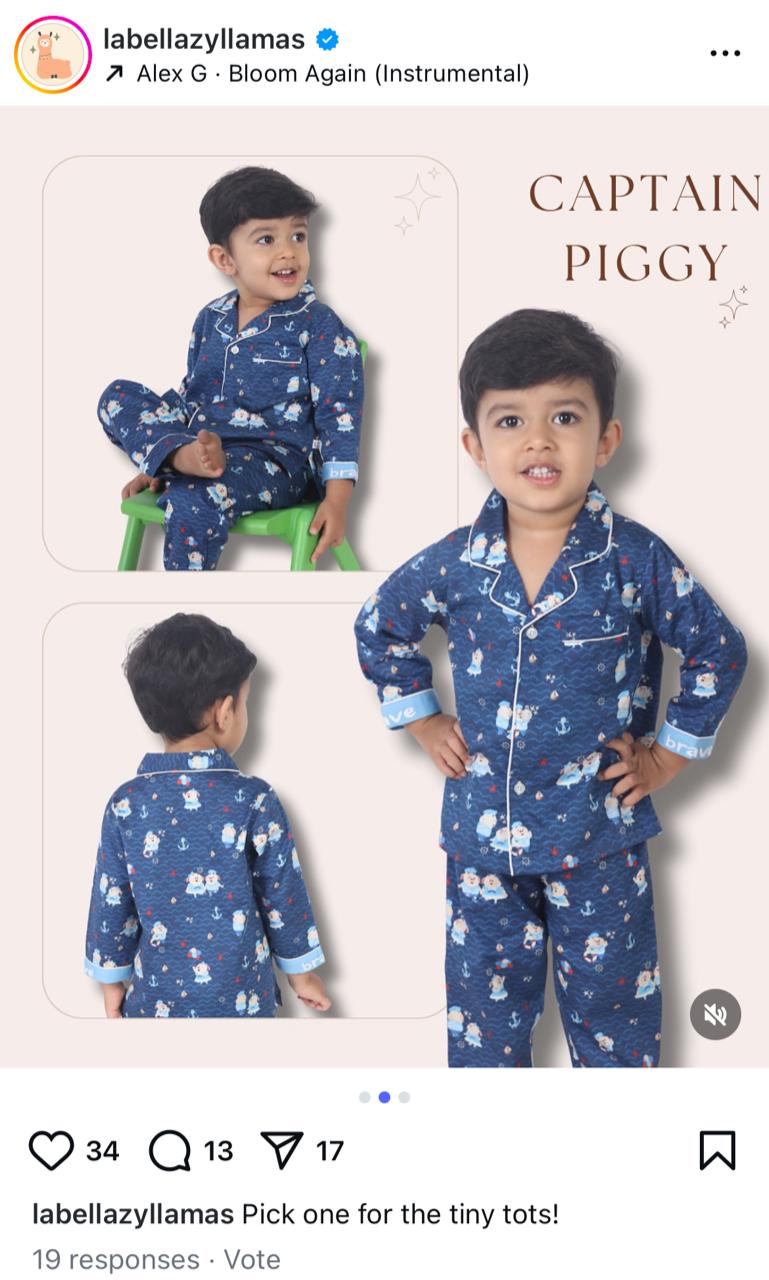The image size is (769, 1280).
Task: Open labellazyllamas profile picture story
Action: coord(52,55)
